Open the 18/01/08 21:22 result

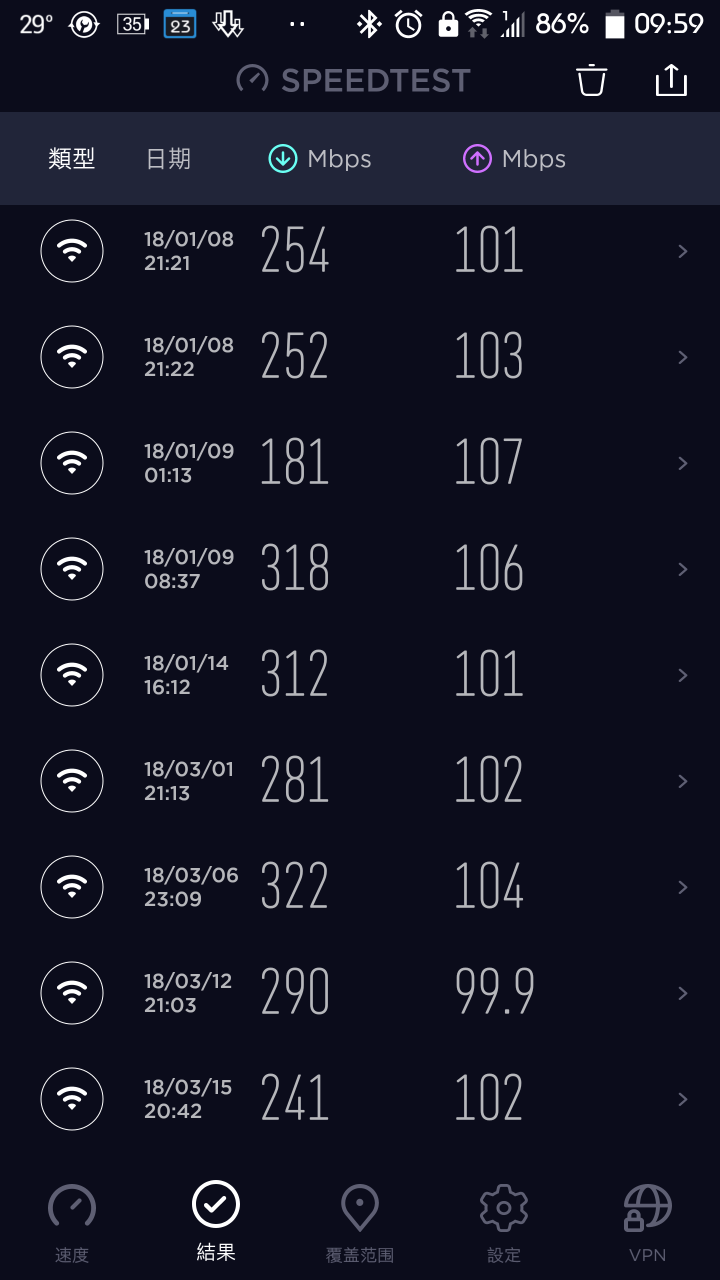(x=360, y=357)
